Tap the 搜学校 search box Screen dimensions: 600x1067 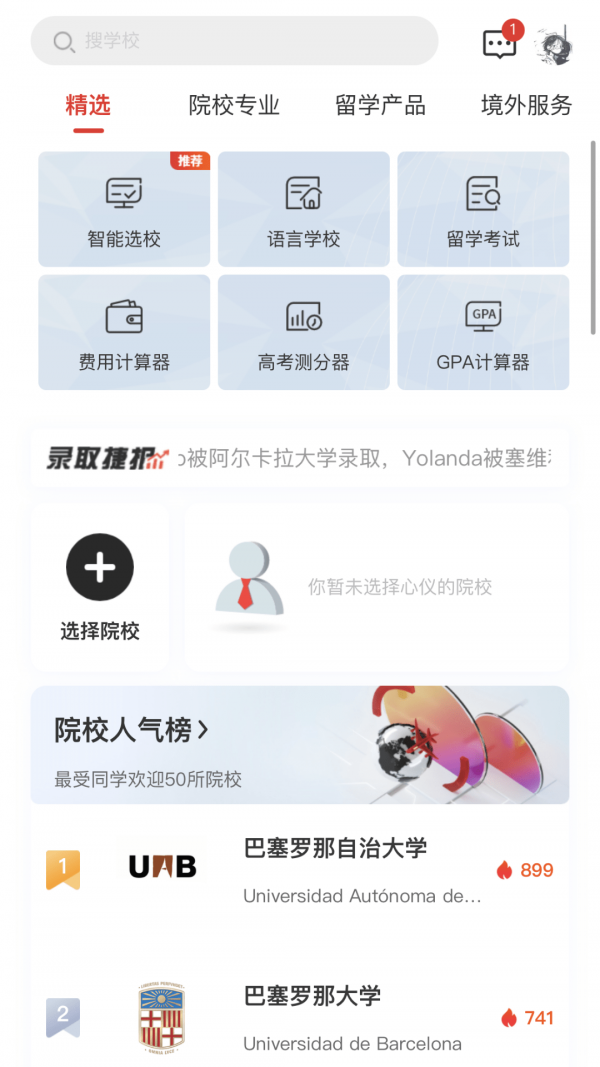click(x=233, y=41)
